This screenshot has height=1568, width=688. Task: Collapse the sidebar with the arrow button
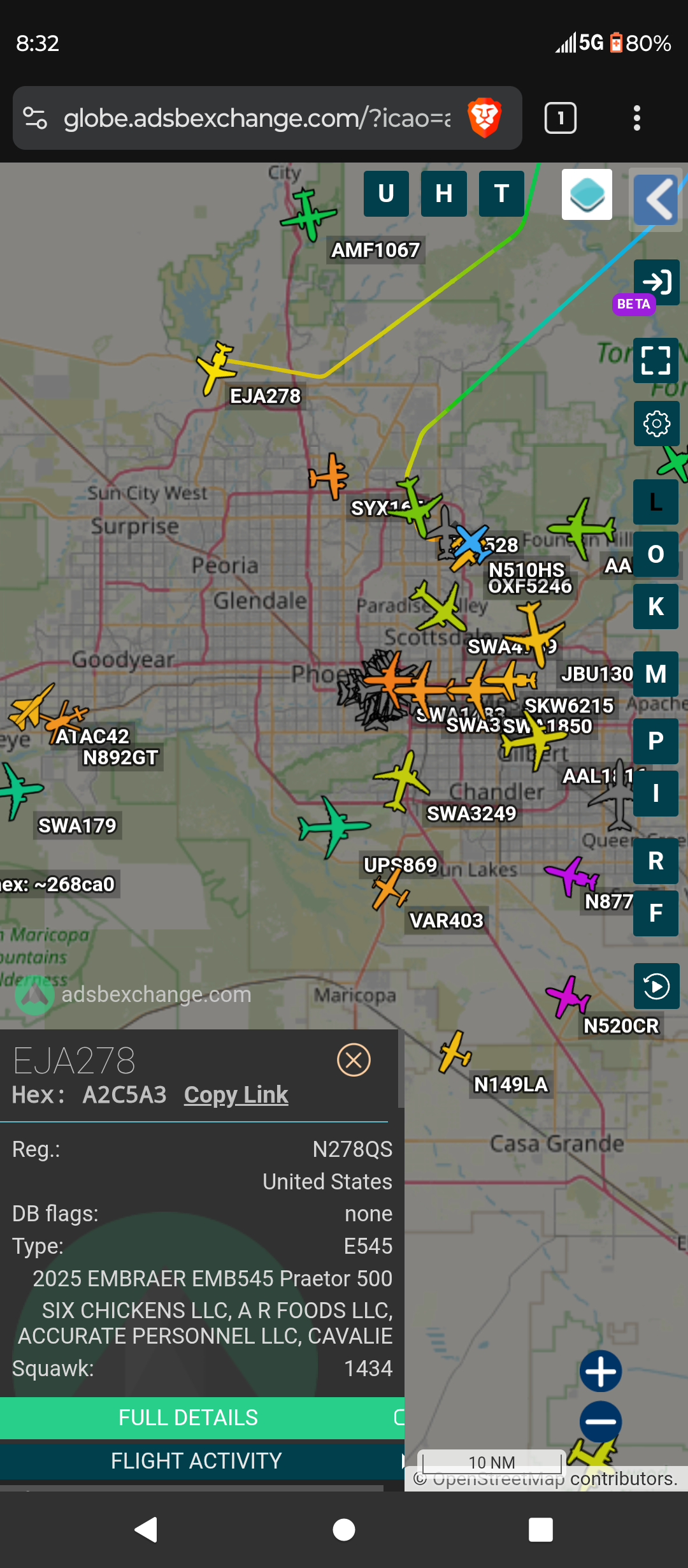coord(656,200)
